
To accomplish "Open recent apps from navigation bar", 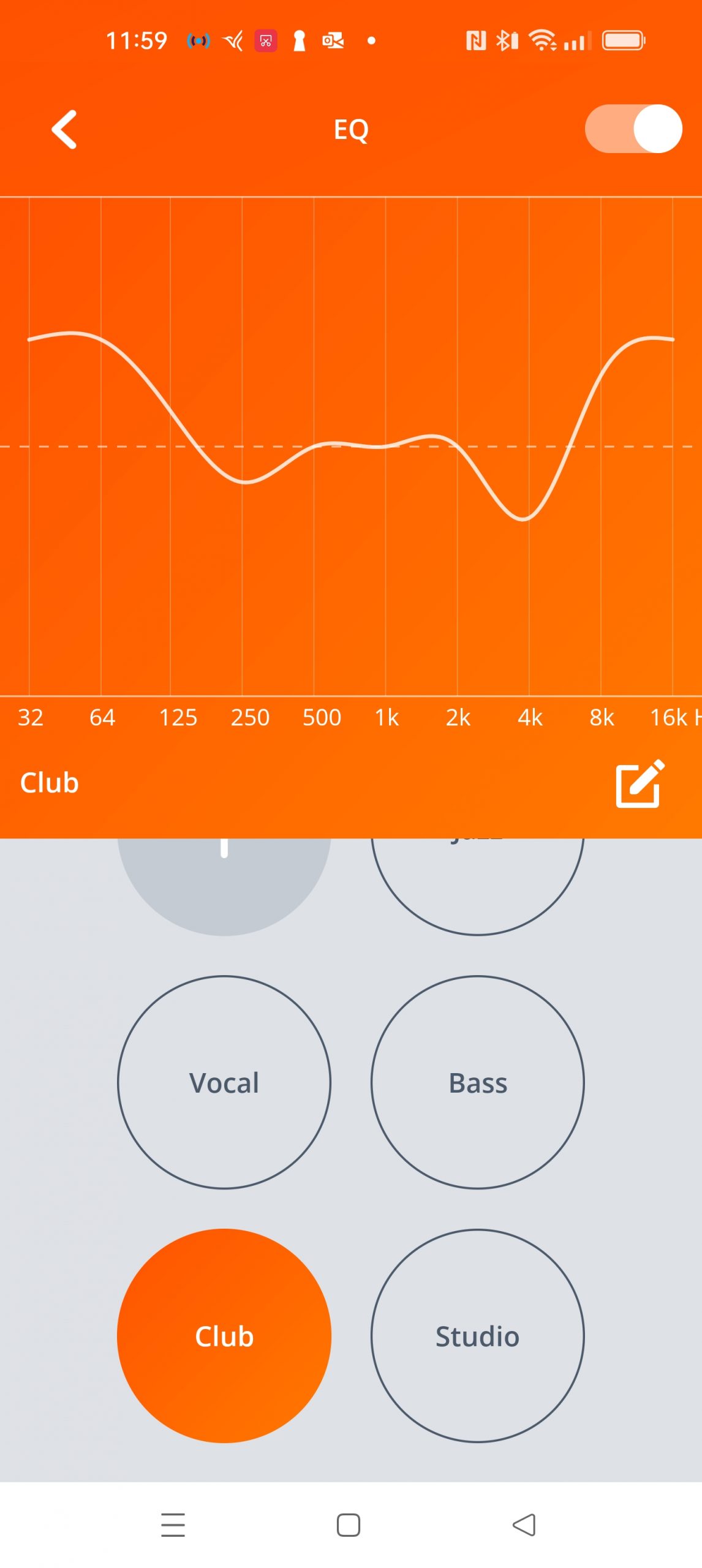I will [173, 1525].
